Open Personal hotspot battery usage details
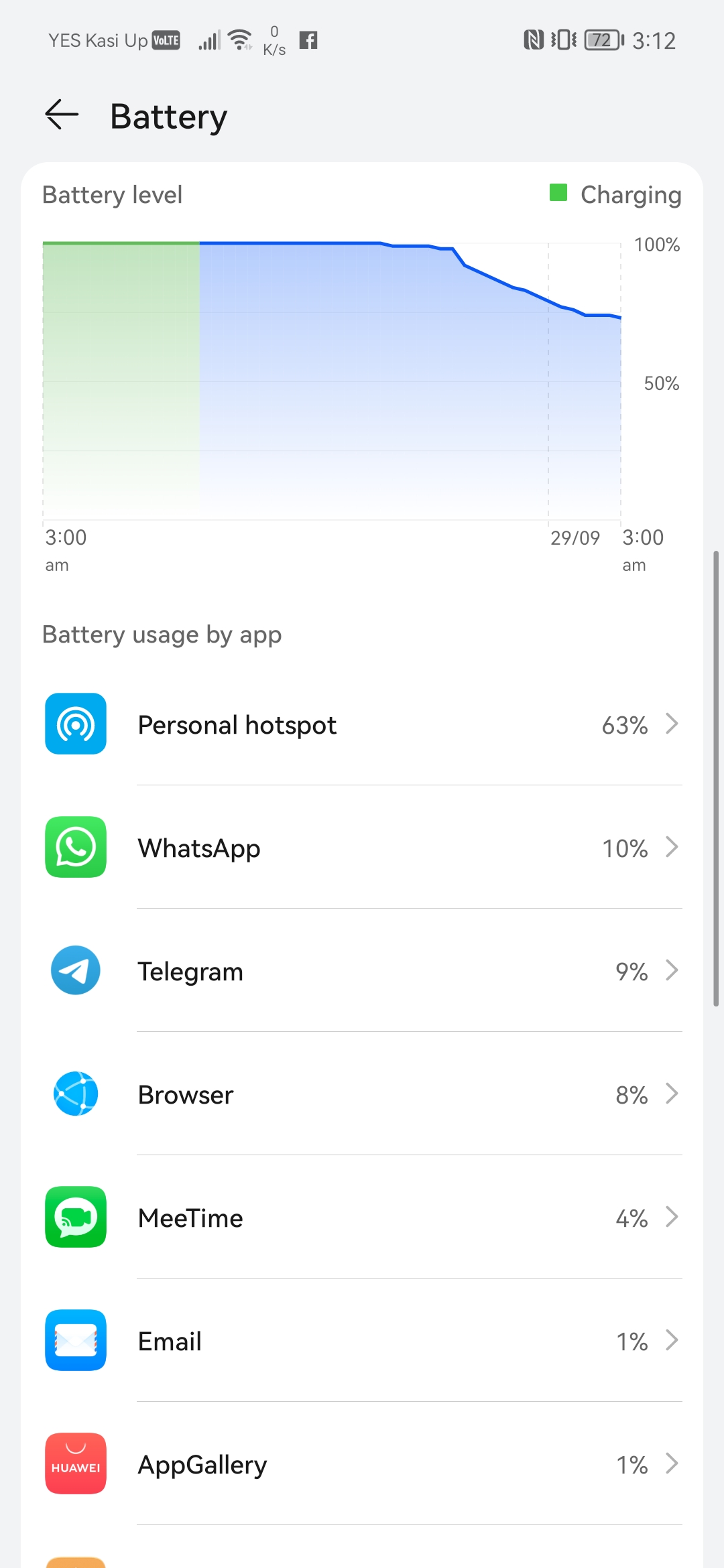The image size is (724, 1568). pyautogui.click(x=362, y=725)
